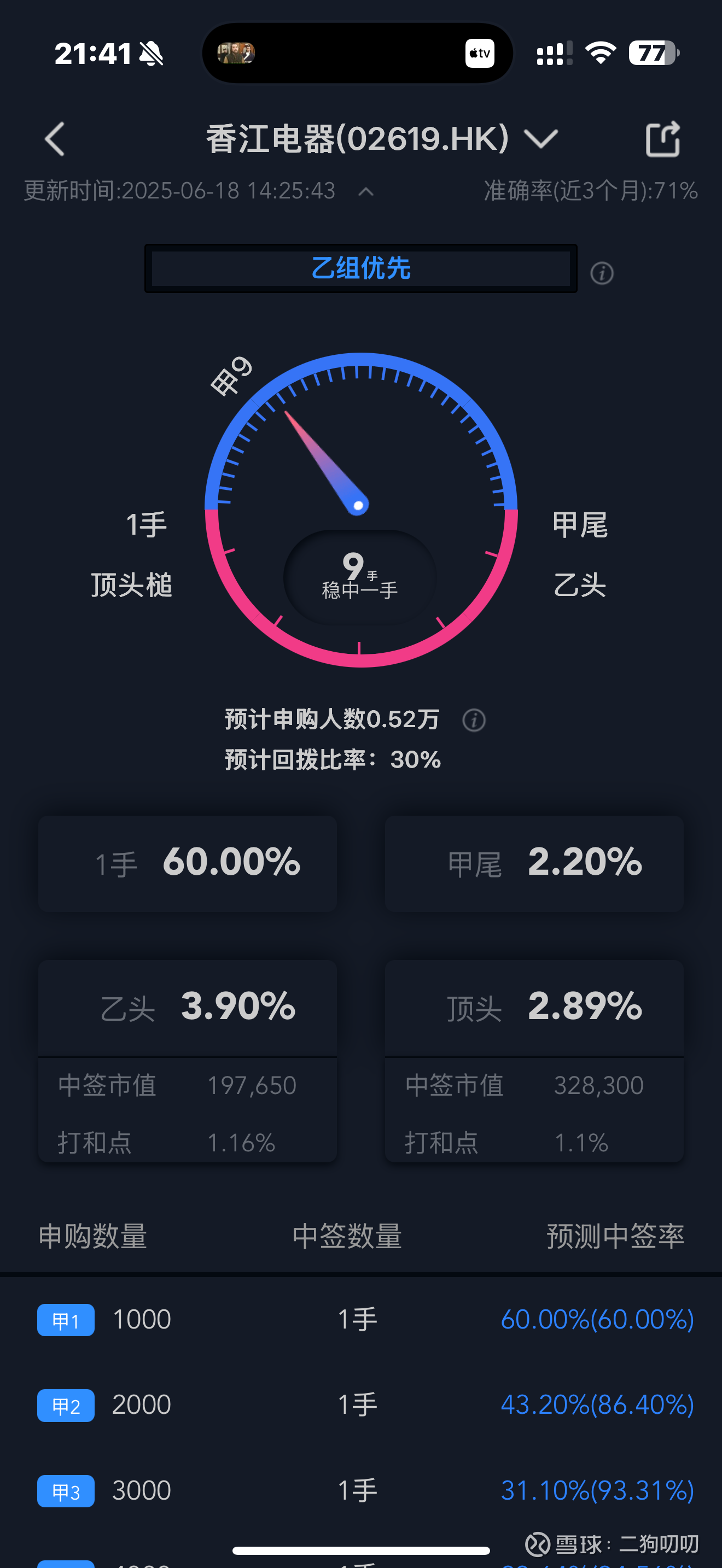Open the stock selector dropdown for 香江电器
The image size is (722, 1568).
point(540,139)
